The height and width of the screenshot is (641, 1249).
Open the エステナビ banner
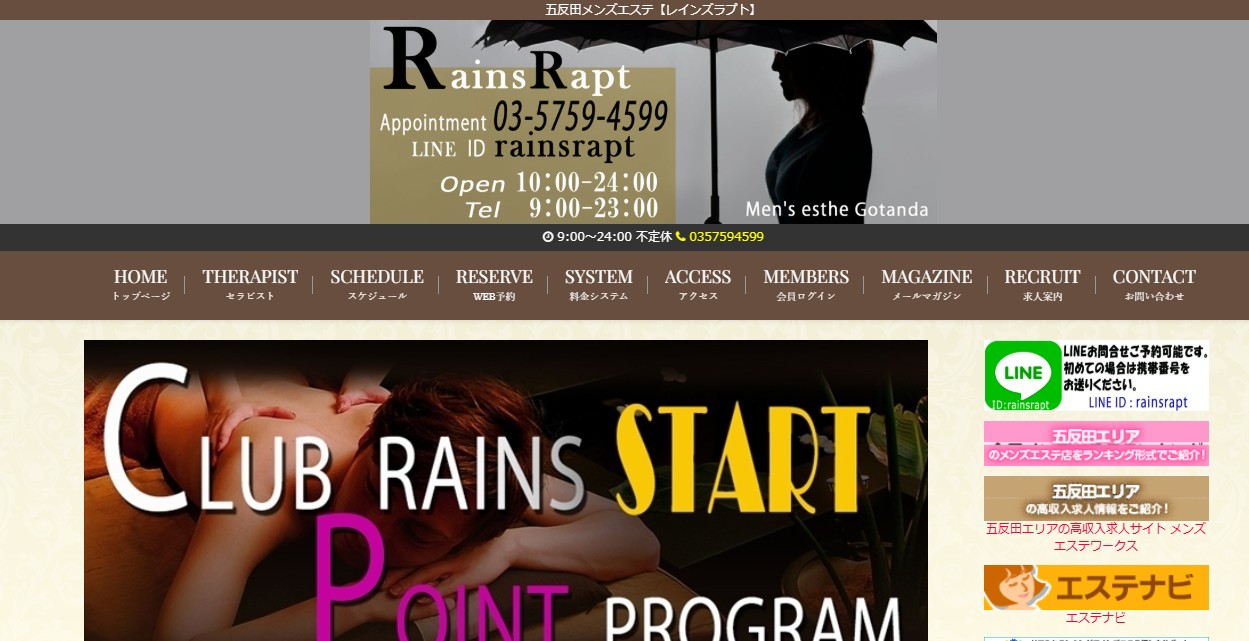click(1096, 587)
